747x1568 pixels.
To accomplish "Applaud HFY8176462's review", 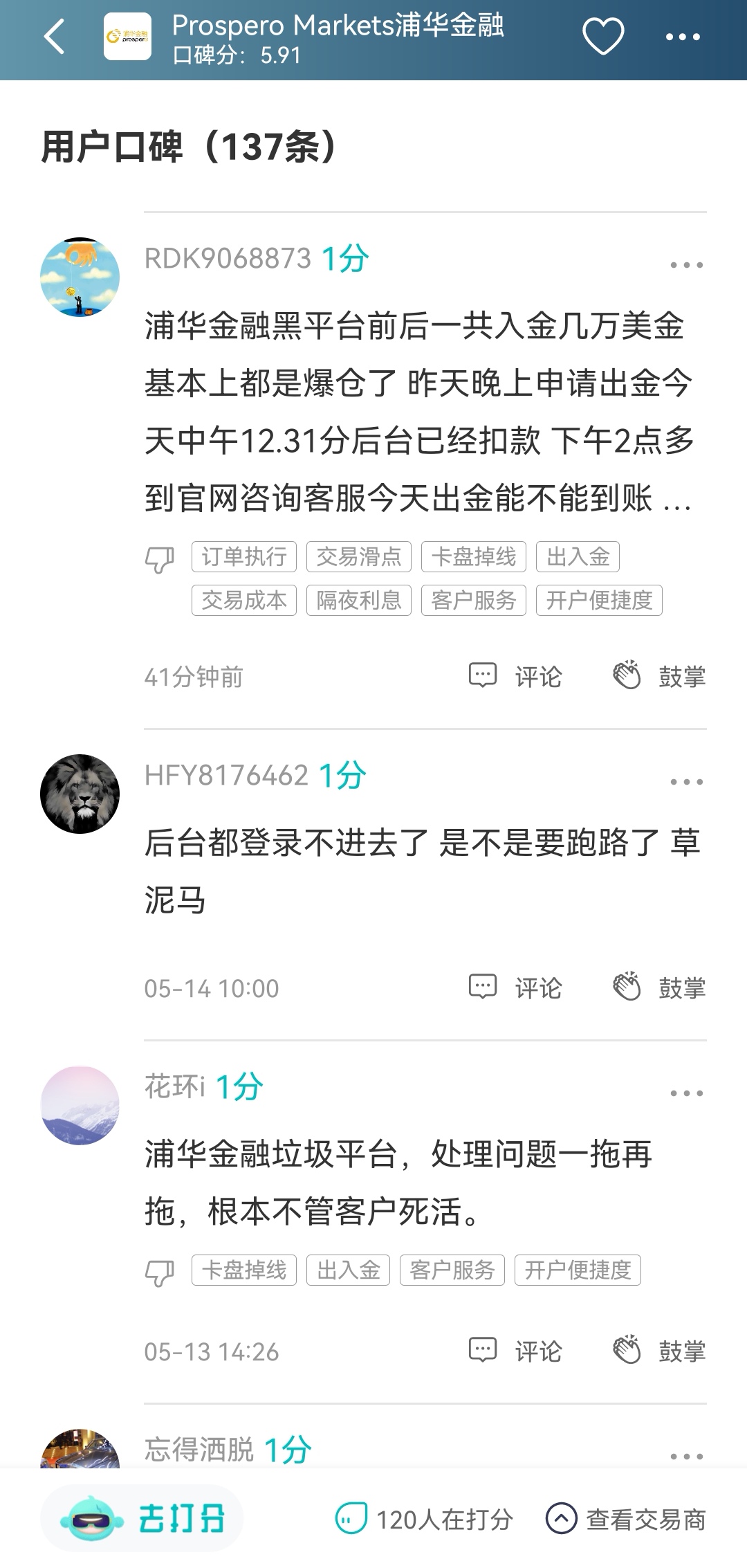I will click(659, 987).
